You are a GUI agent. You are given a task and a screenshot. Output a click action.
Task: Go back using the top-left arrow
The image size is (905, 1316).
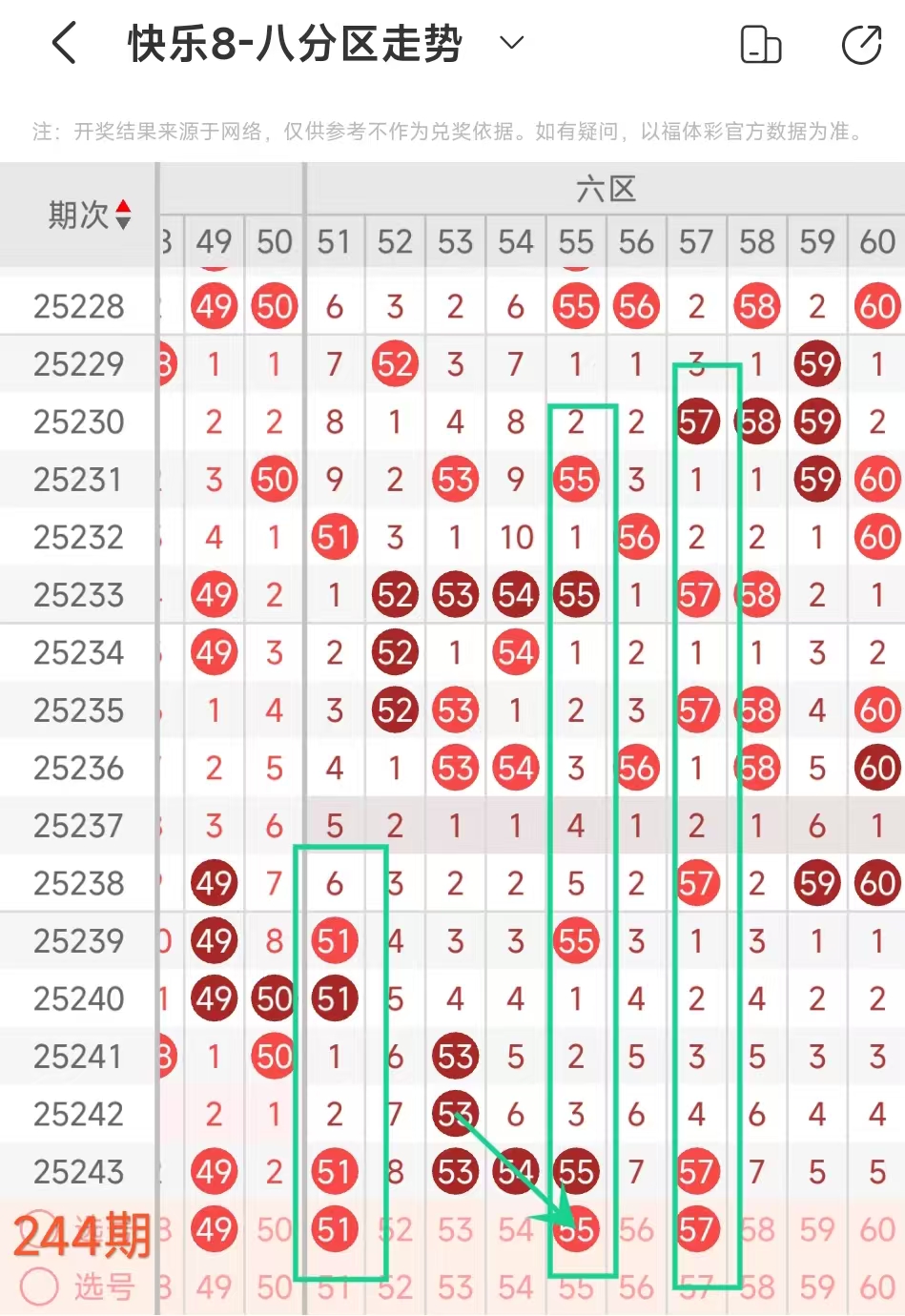coord(64,44)
